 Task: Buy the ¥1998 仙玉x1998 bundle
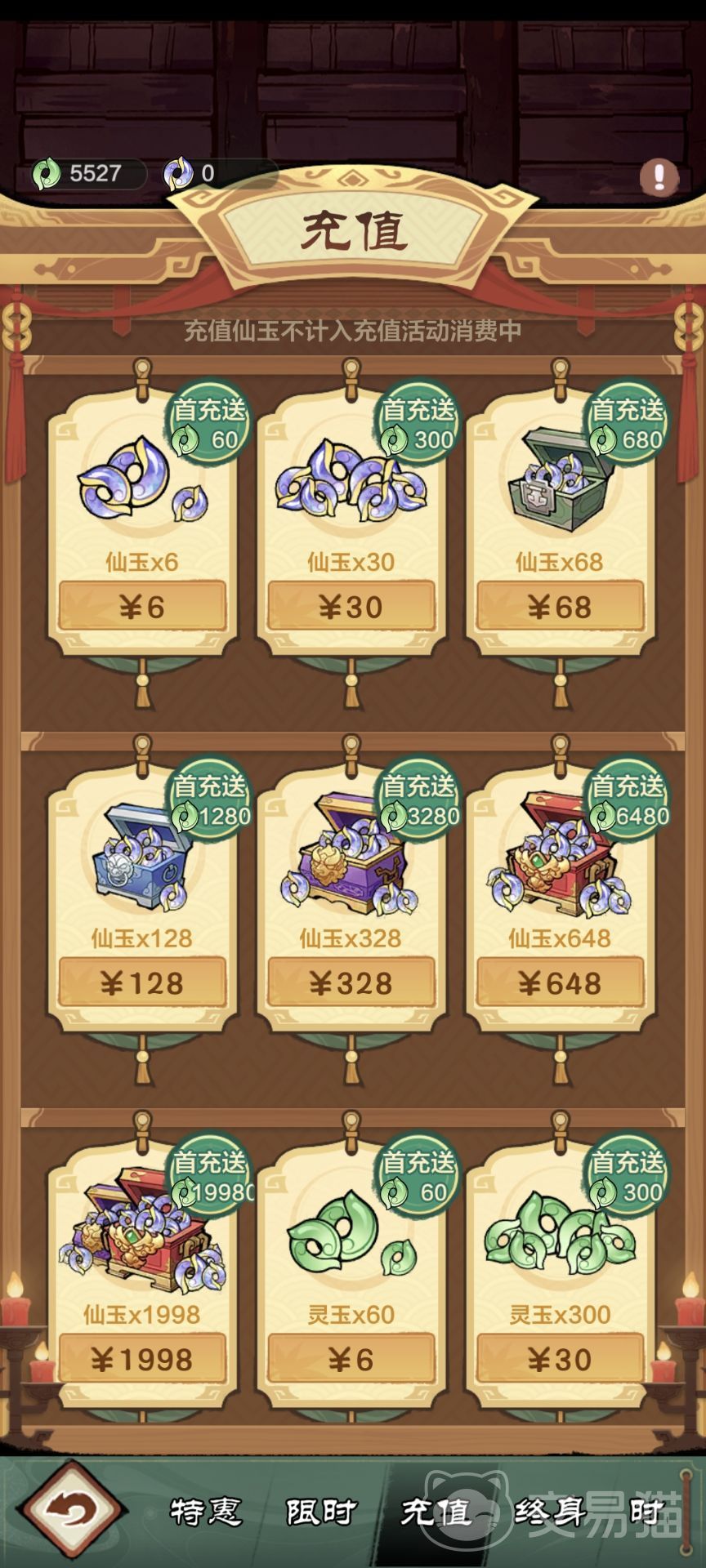point(142,1360)
